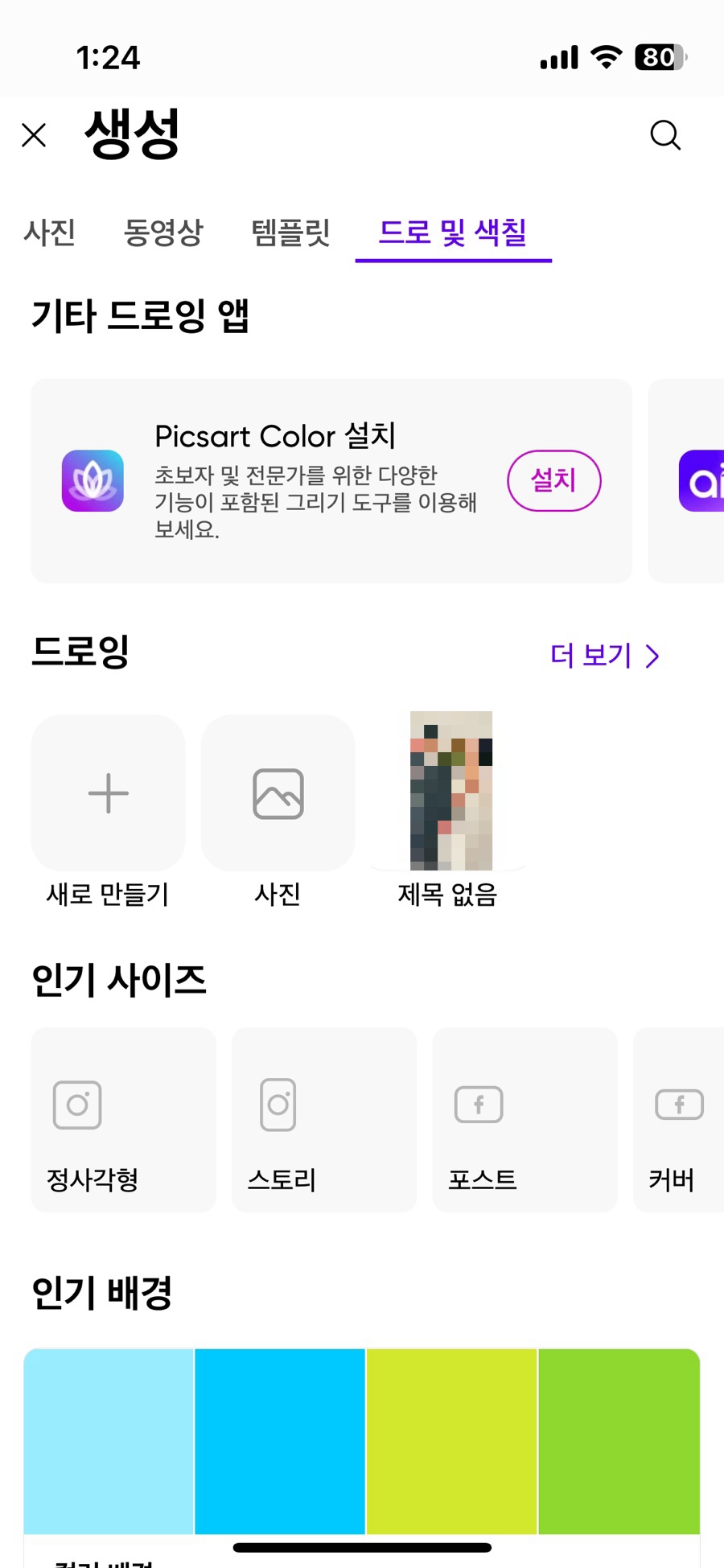Install Picsart Color via 설치 button
The width and height of the screenshot is (724, 1568).
[x=553, y=480]
